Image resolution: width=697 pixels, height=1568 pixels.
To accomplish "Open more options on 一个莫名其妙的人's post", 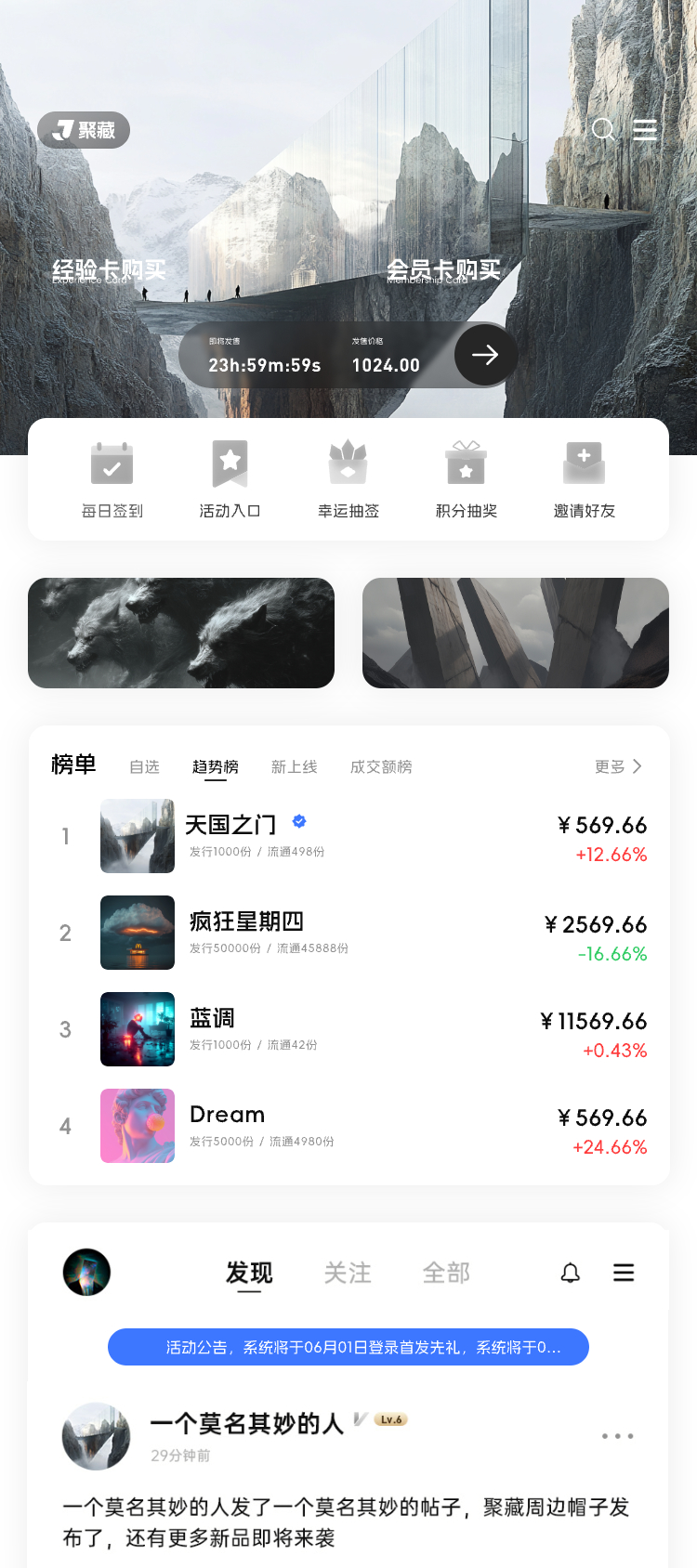I will (617, 1436).
